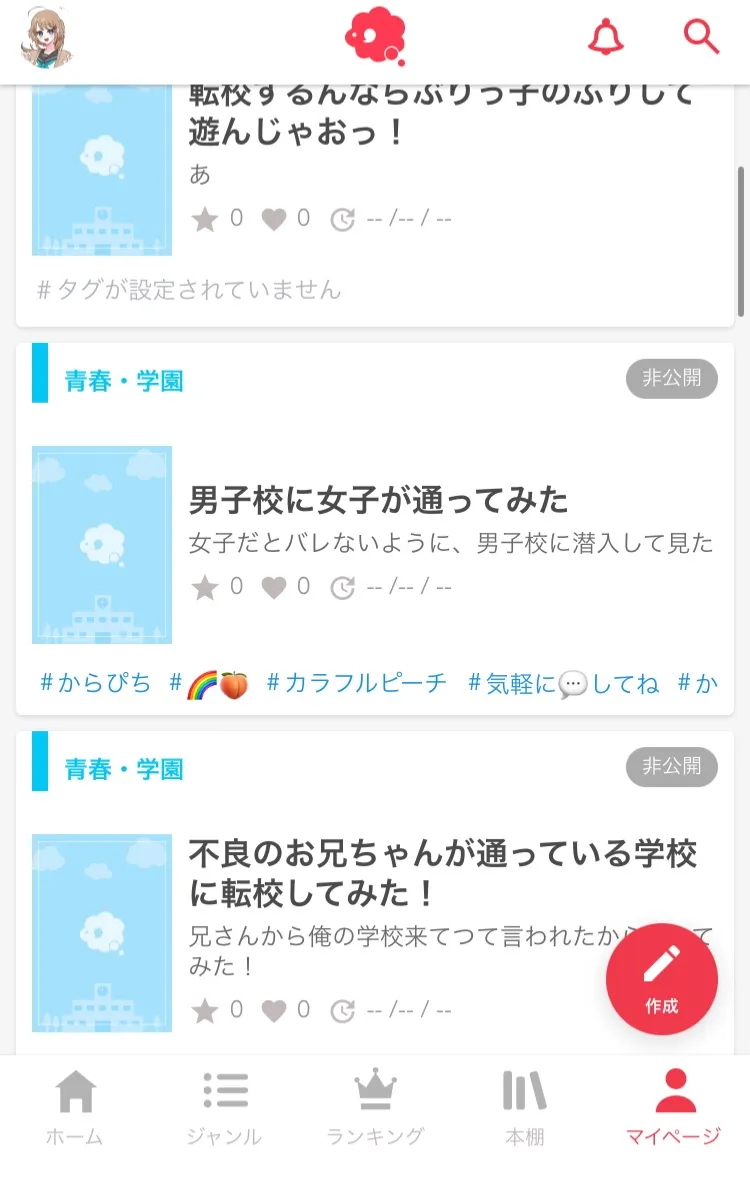Tap the #カラフルピーチ tag
The image size is (750, 1179).
(x=357, y=684)
